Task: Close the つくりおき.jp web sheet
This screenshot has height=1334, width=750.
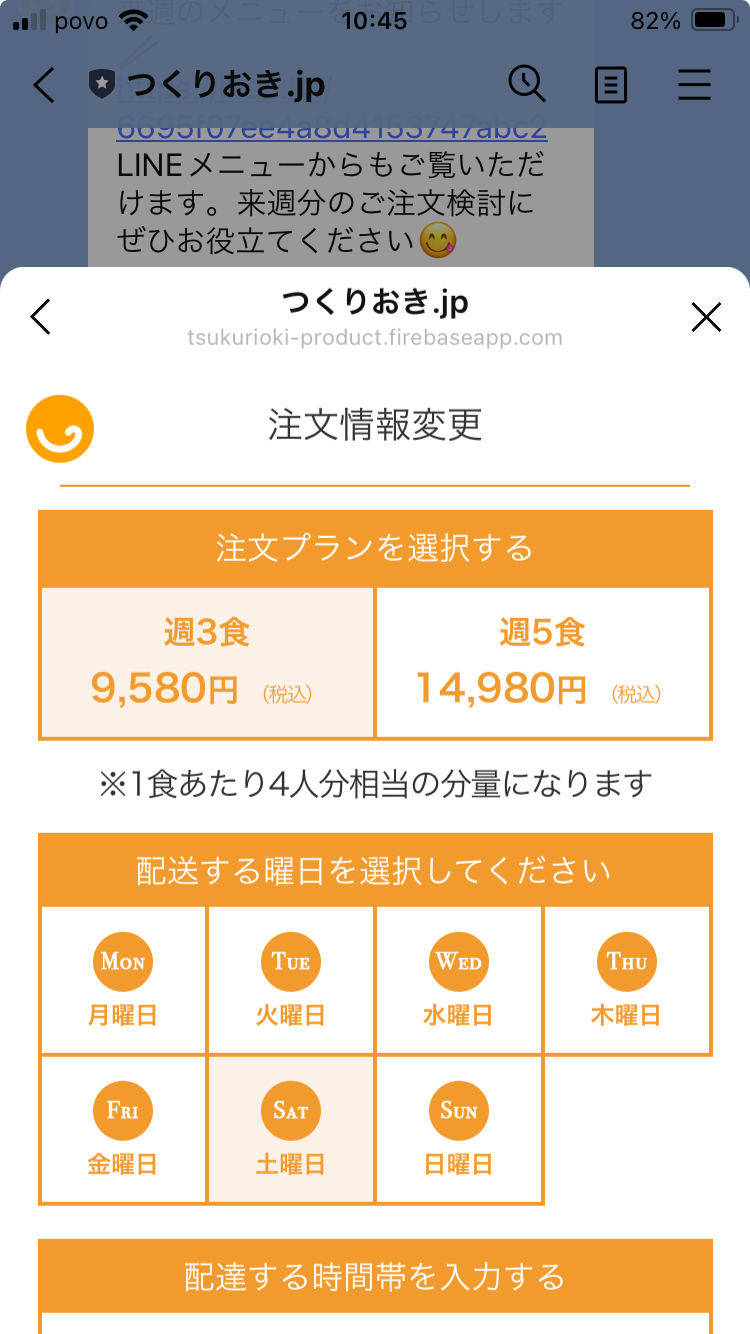Action: (x=706, y=318)
